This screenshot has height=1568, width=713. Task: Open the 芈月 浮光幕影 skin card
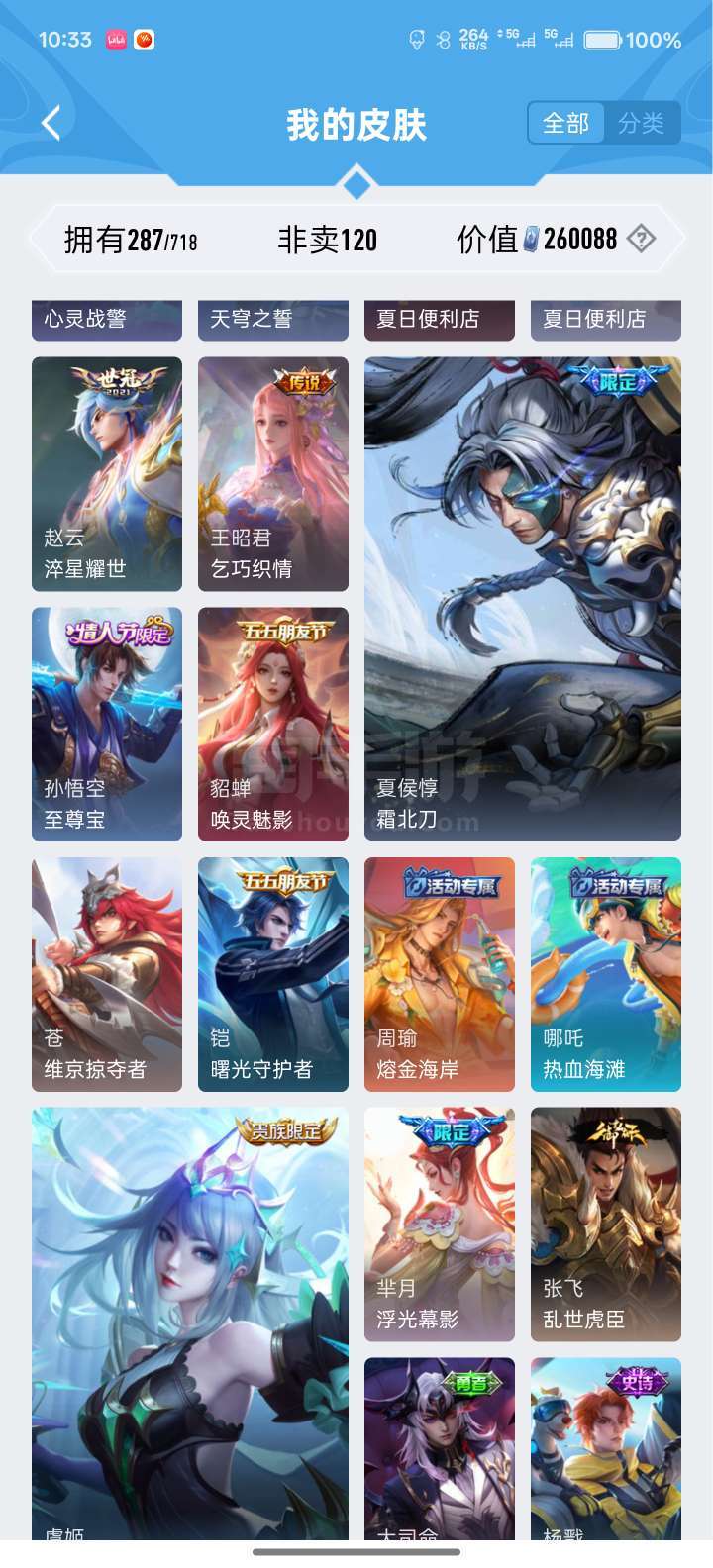click(x=440, y=1225)
